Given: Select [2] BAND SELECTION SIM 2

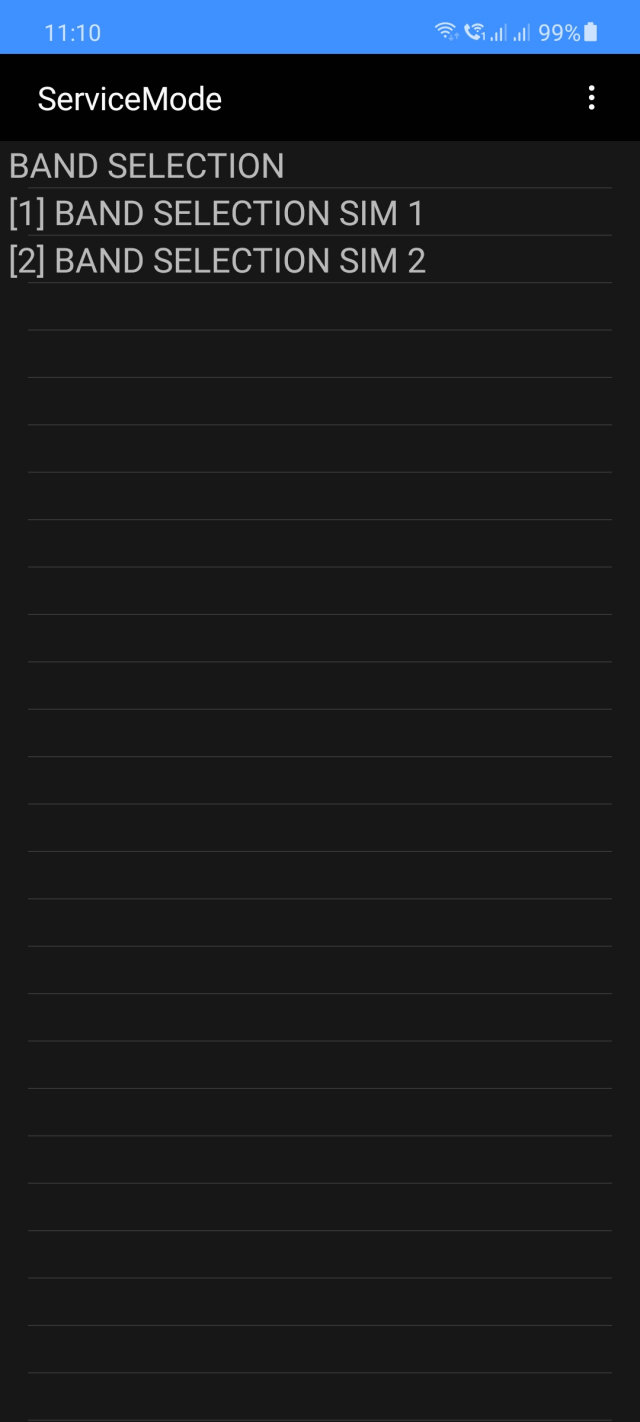Looking at the screenshot, I should (x=218, y=261).
